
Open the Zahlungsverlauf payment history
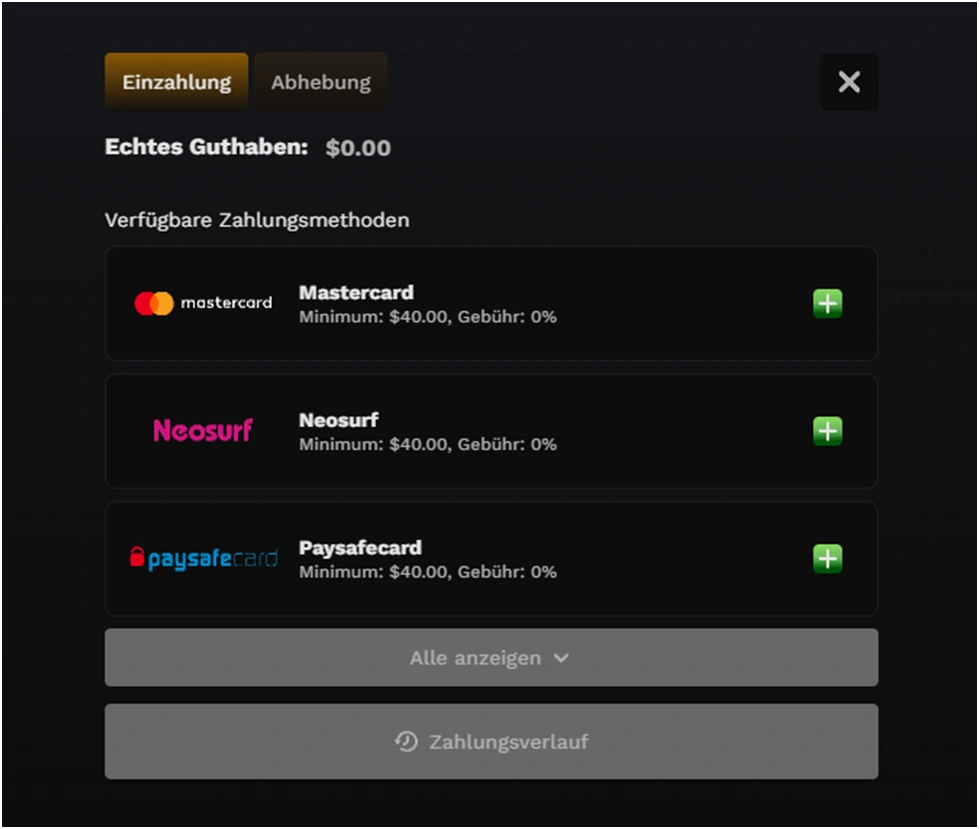pos(491,742)
